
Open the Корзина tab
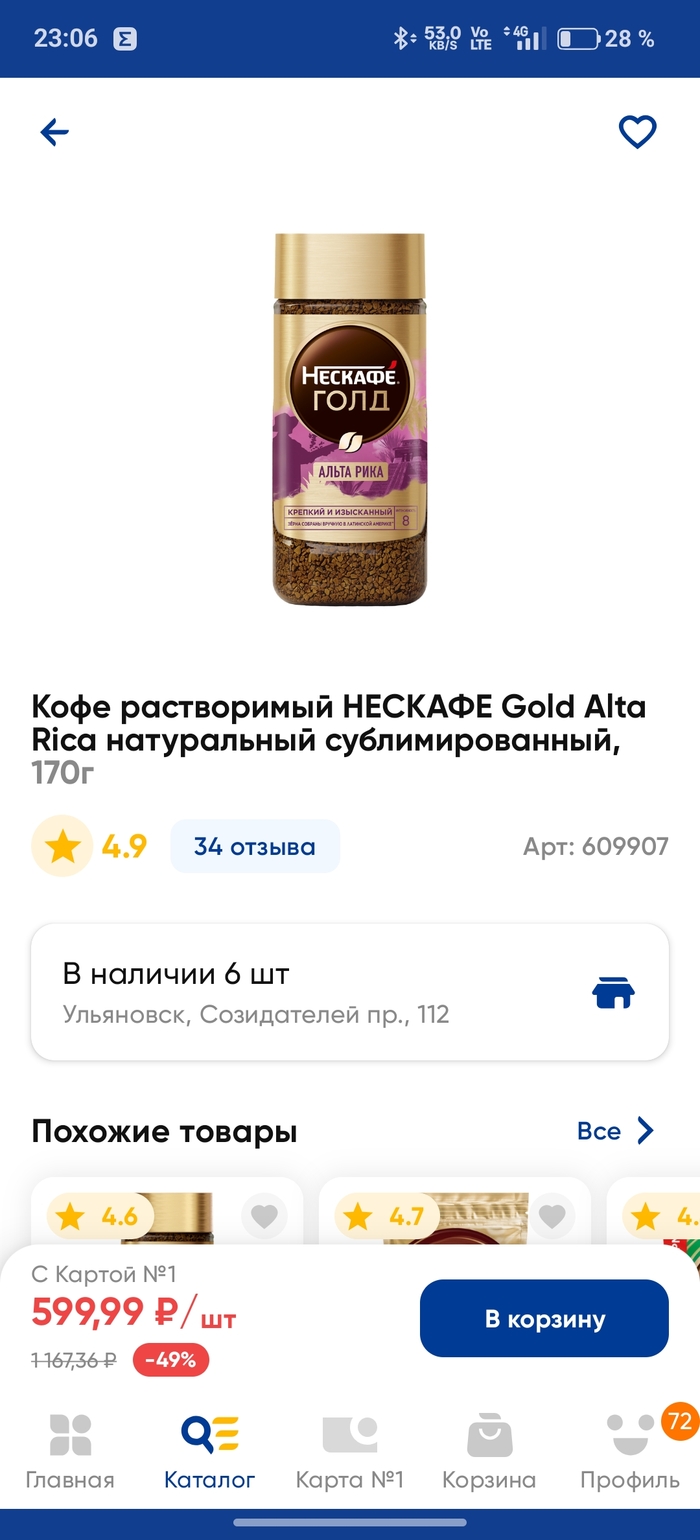[489, 1451]
